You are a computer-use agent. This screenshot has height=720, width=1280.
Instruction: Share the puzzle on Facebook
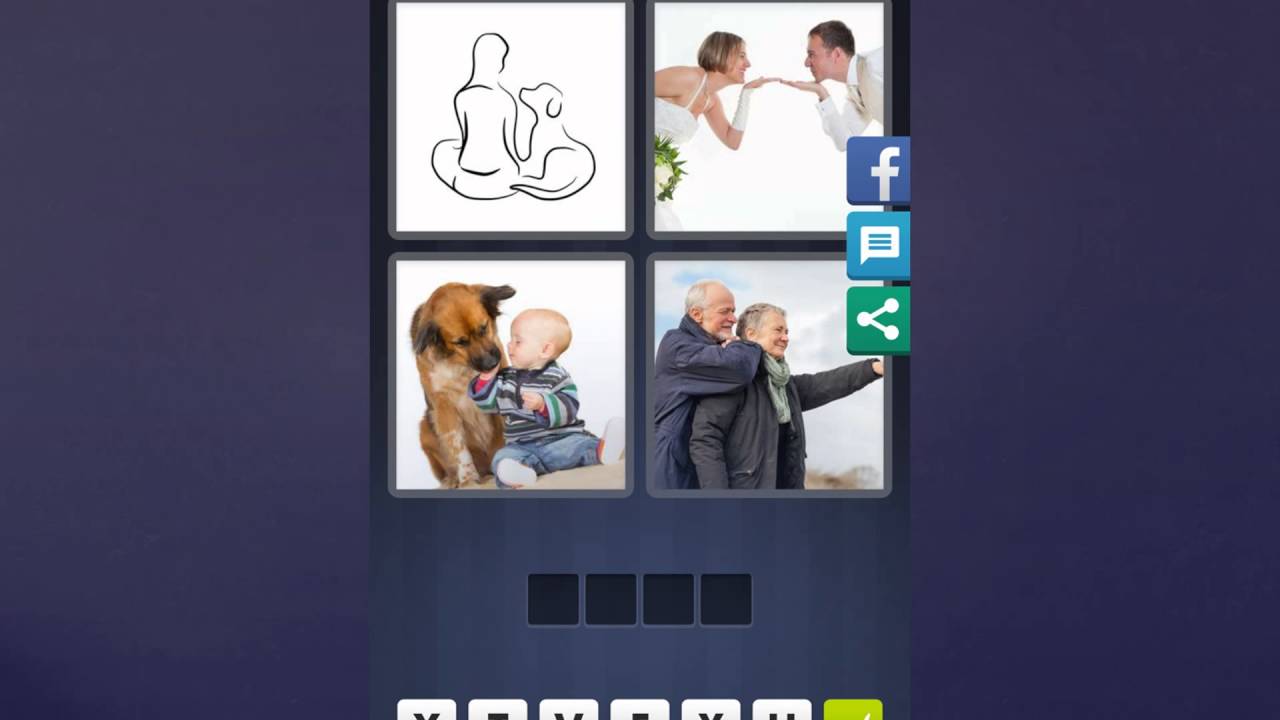point(878,171)
